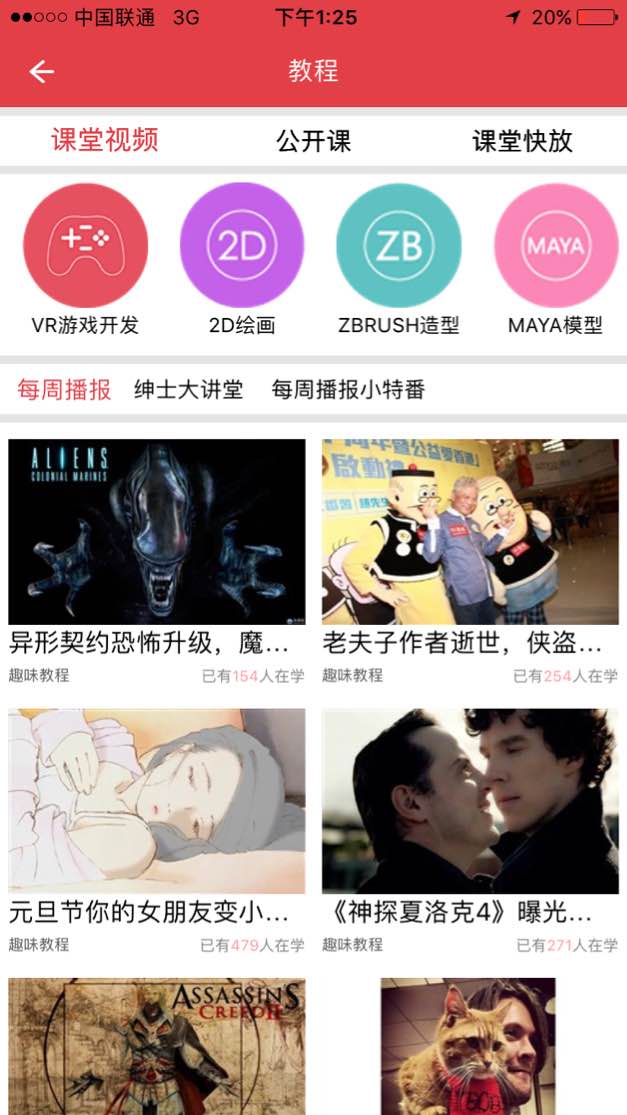627x1115 pixels.
Task: Go back using the top arrow
Action: (41, 71)
